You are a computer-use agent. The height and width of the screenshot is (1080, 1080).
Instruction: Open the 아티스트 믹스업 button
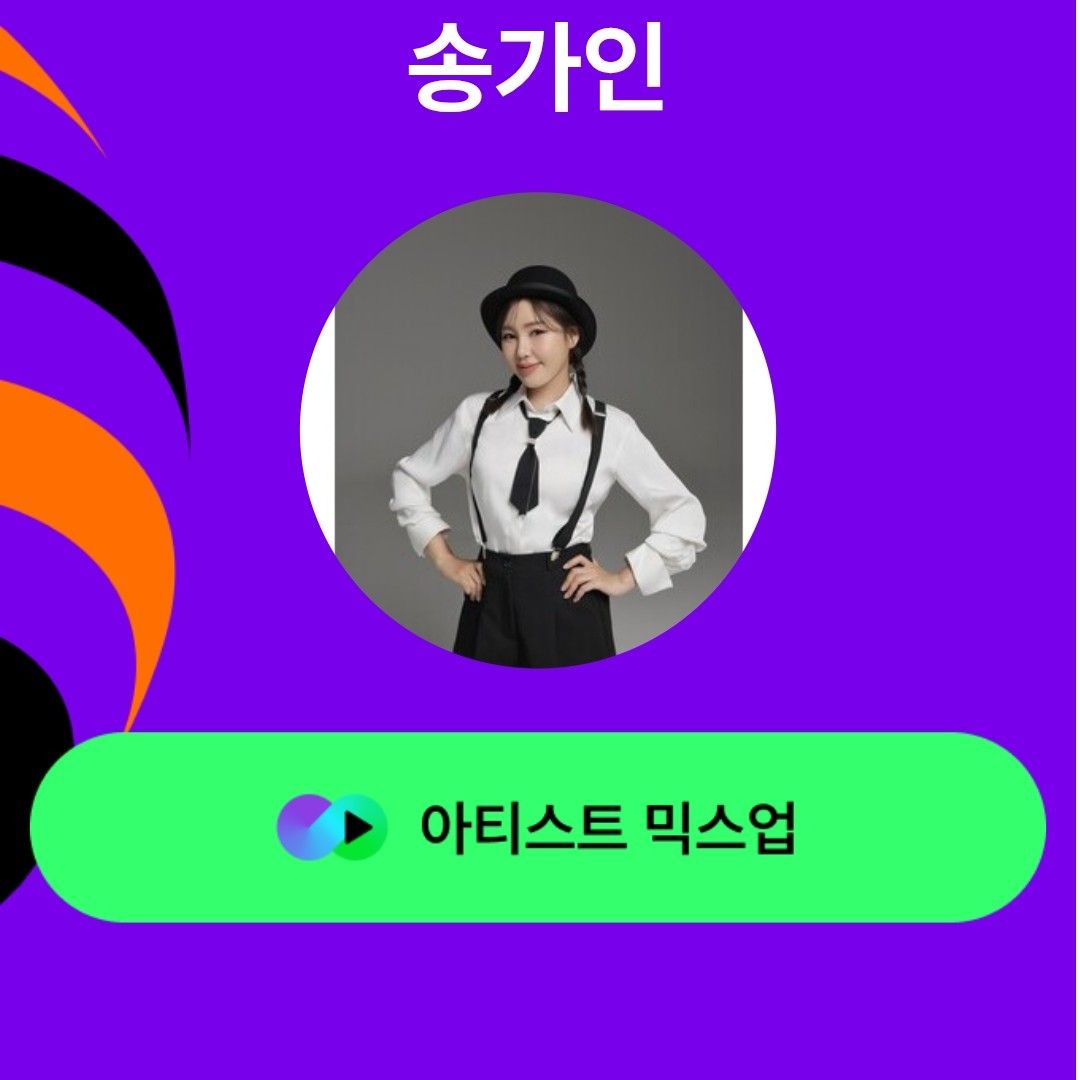538,827
